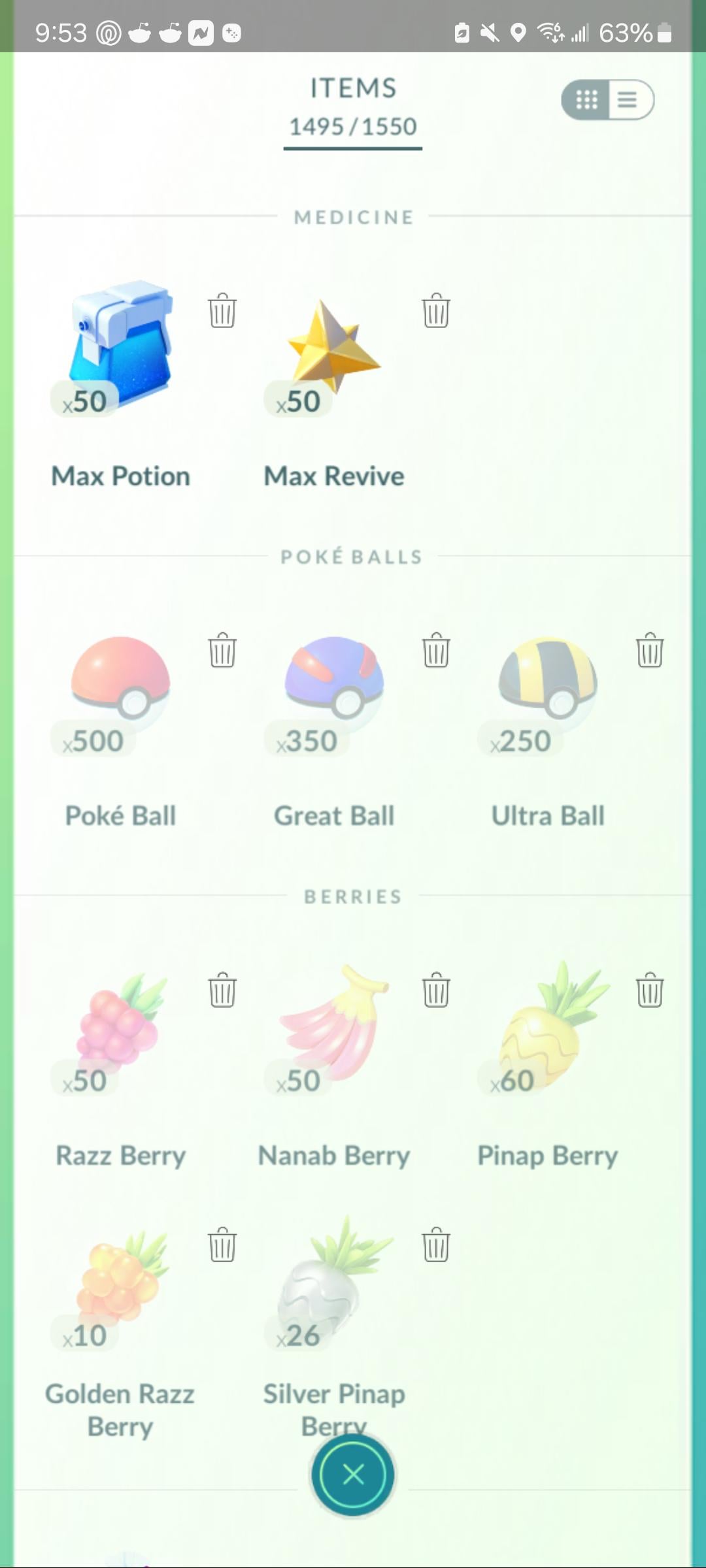Delete Poké Balls using trash icon
The image size is (706, 1568).
222,650
